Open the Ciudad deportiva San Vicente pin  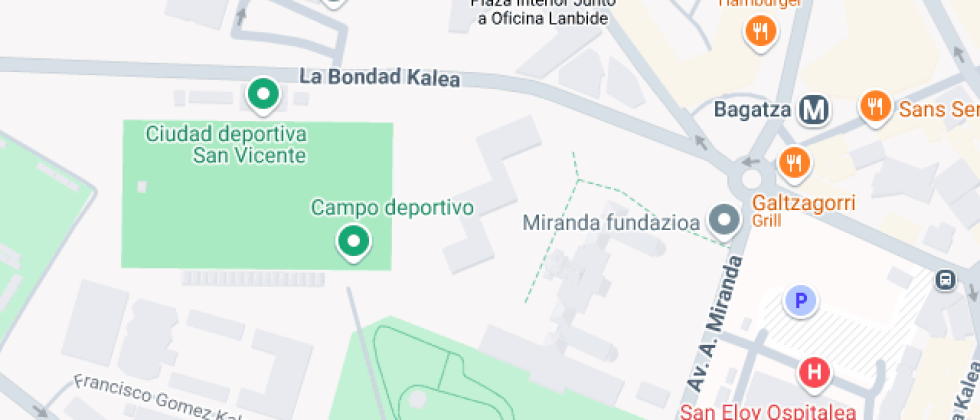point(263,96)
